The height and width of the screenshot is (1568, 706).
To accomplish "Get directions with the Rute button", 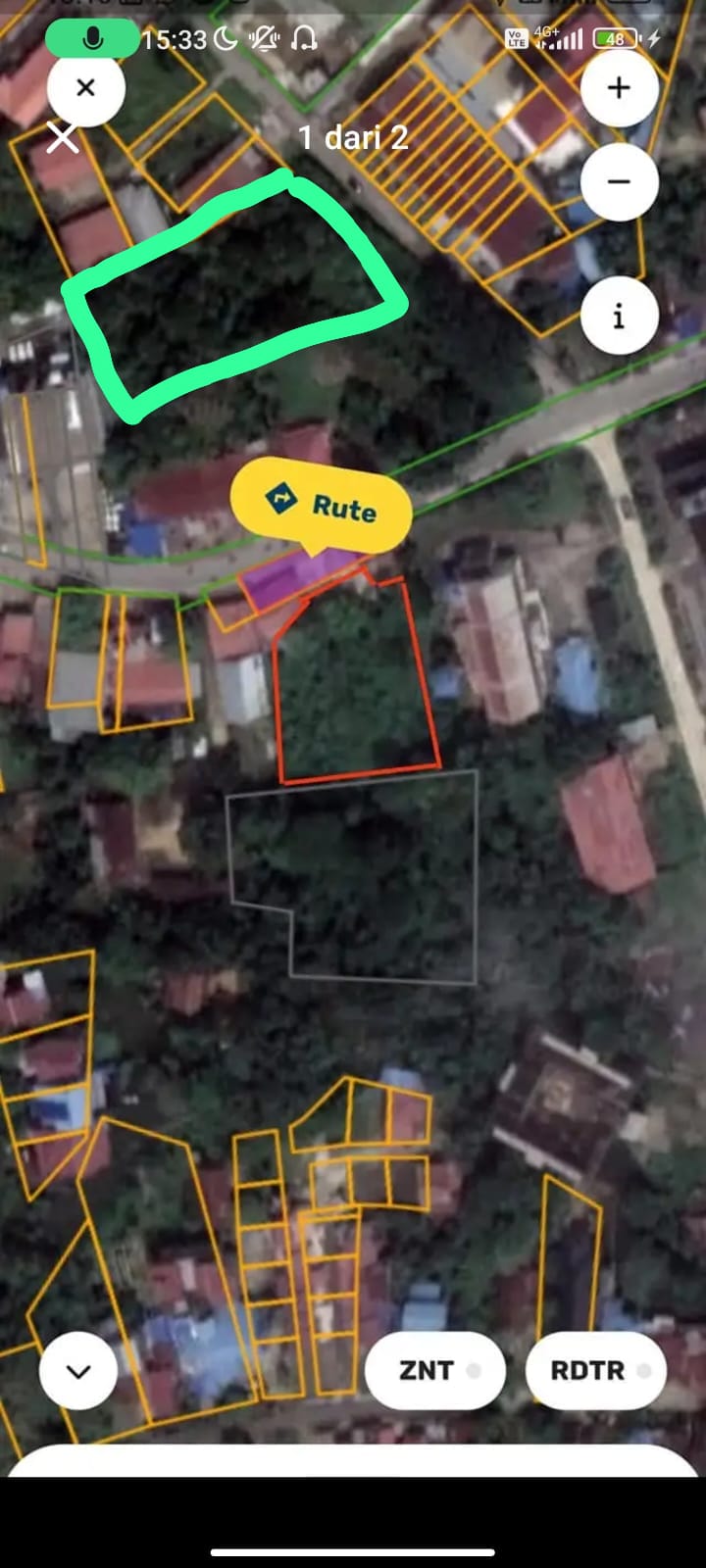I will [x=322, y=505].
